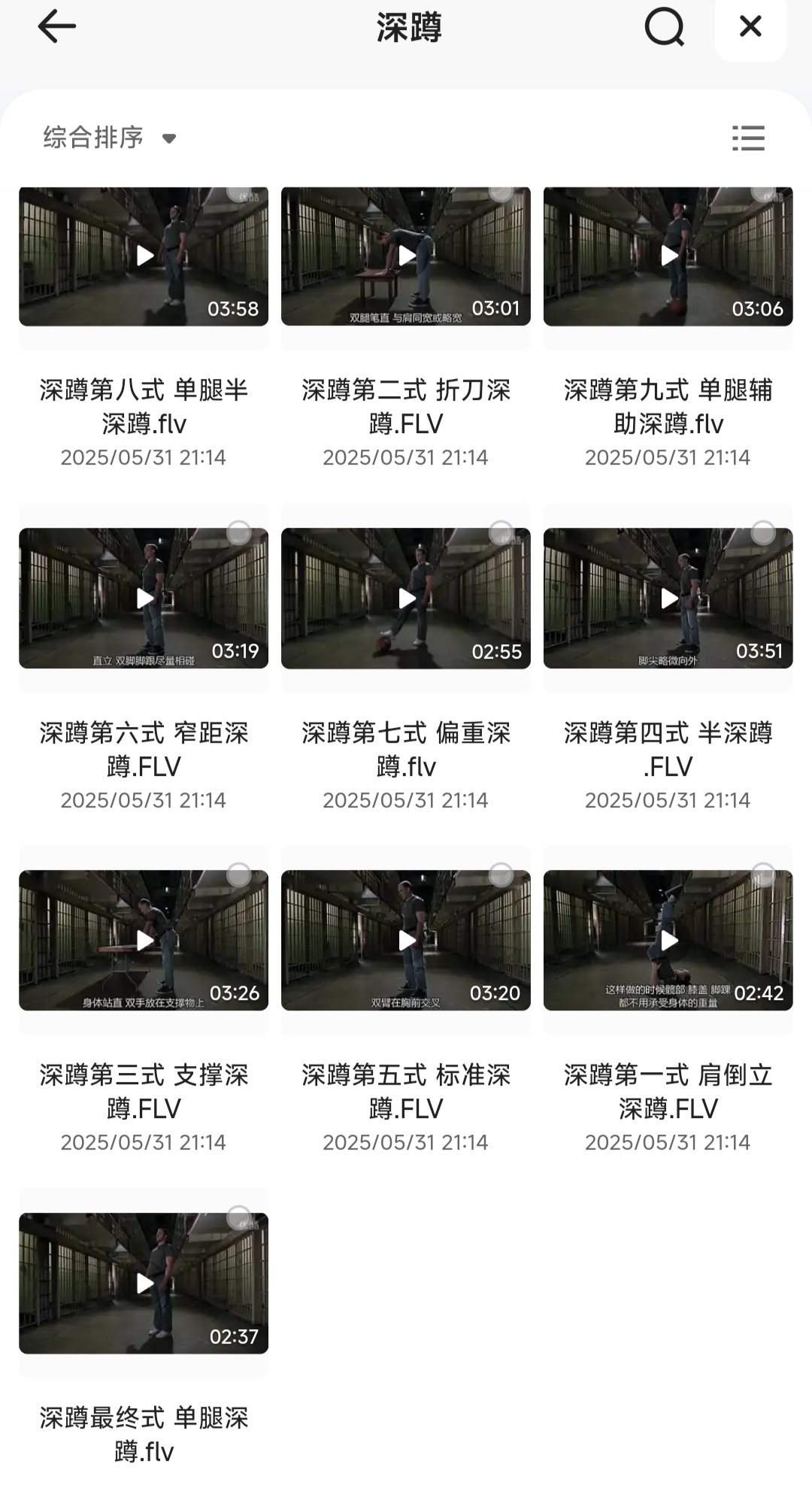Play 深蹲第八式 单腿半深蹲 video
812x1488 pixels.
tap(144, 256)
